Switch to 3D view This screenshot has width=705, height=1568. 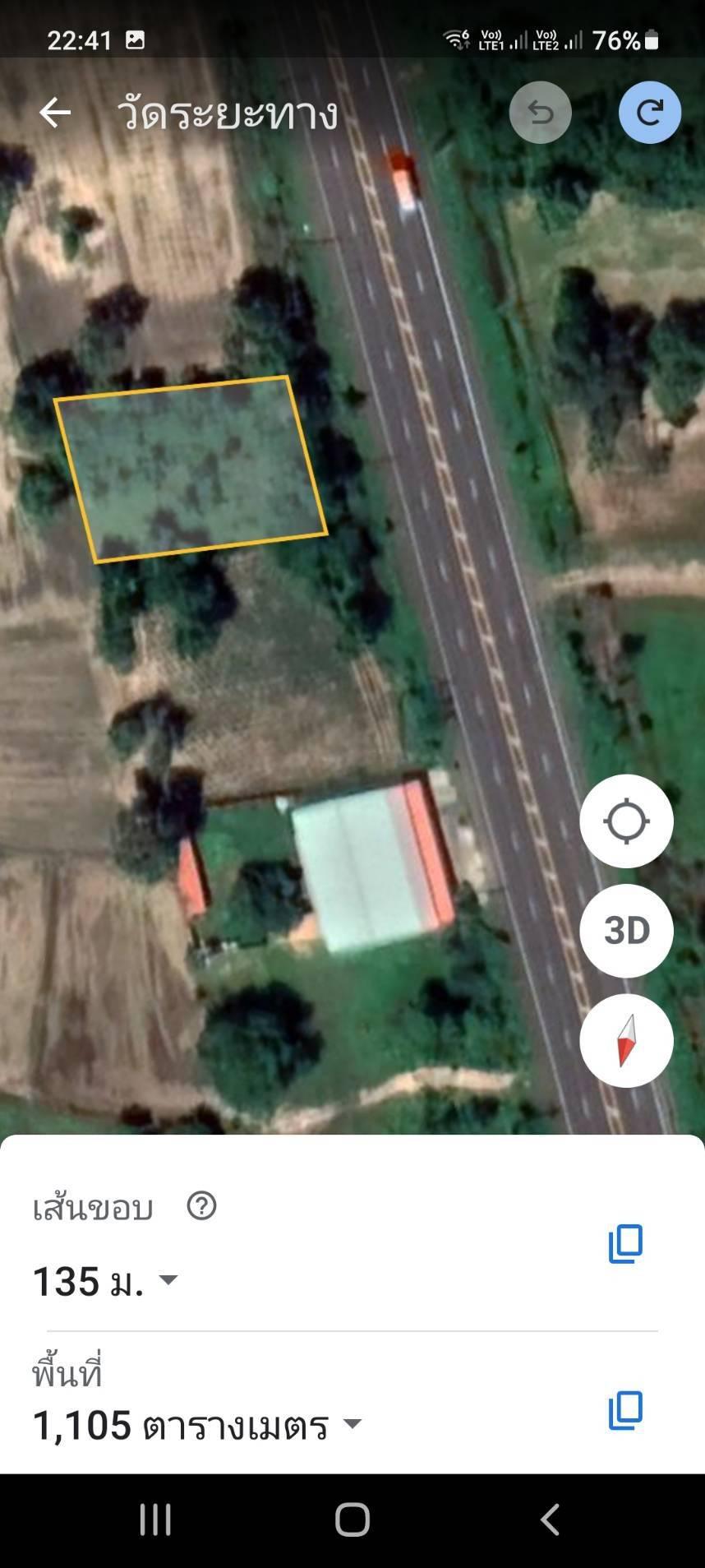coord(626,931)
